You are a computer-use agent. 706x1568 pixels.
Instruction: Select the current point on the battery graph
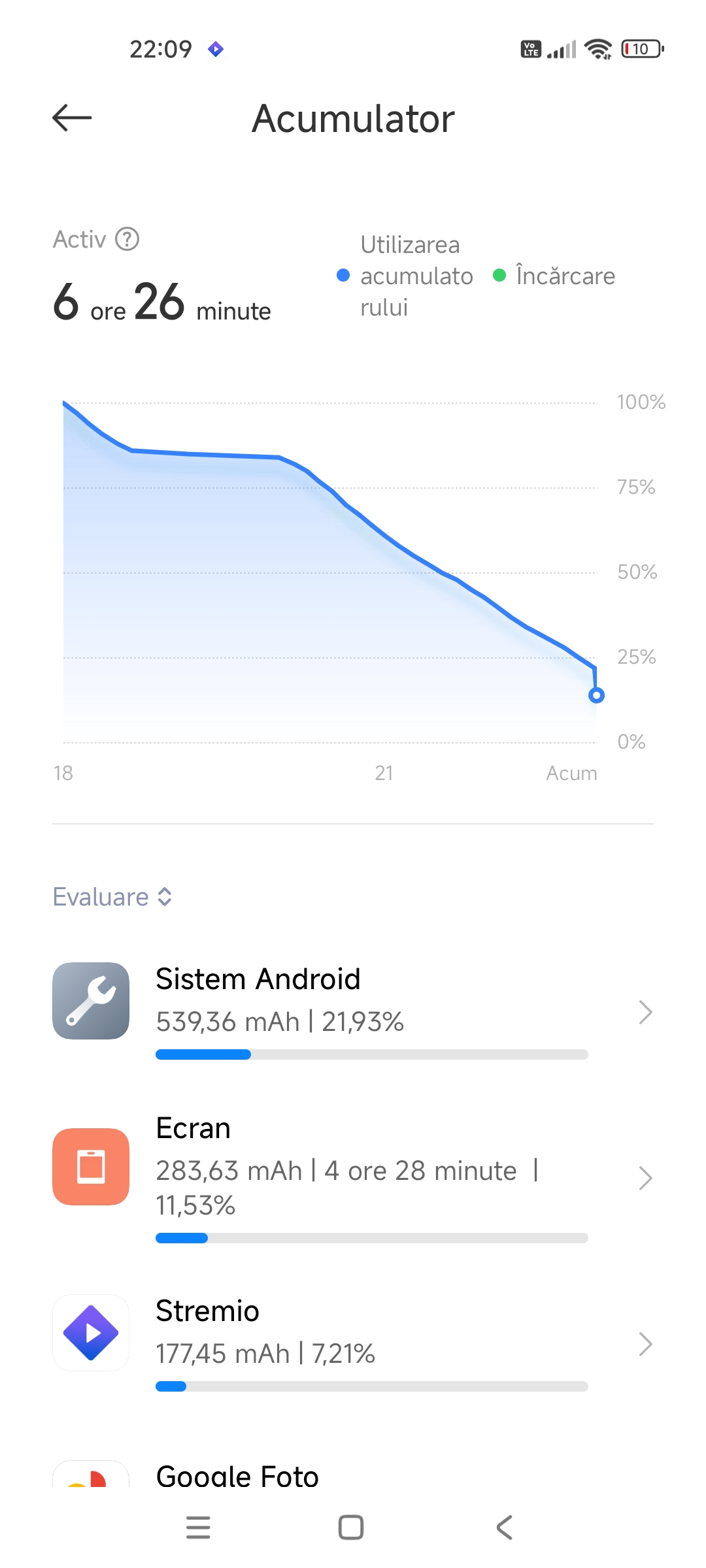click(596, 695)
